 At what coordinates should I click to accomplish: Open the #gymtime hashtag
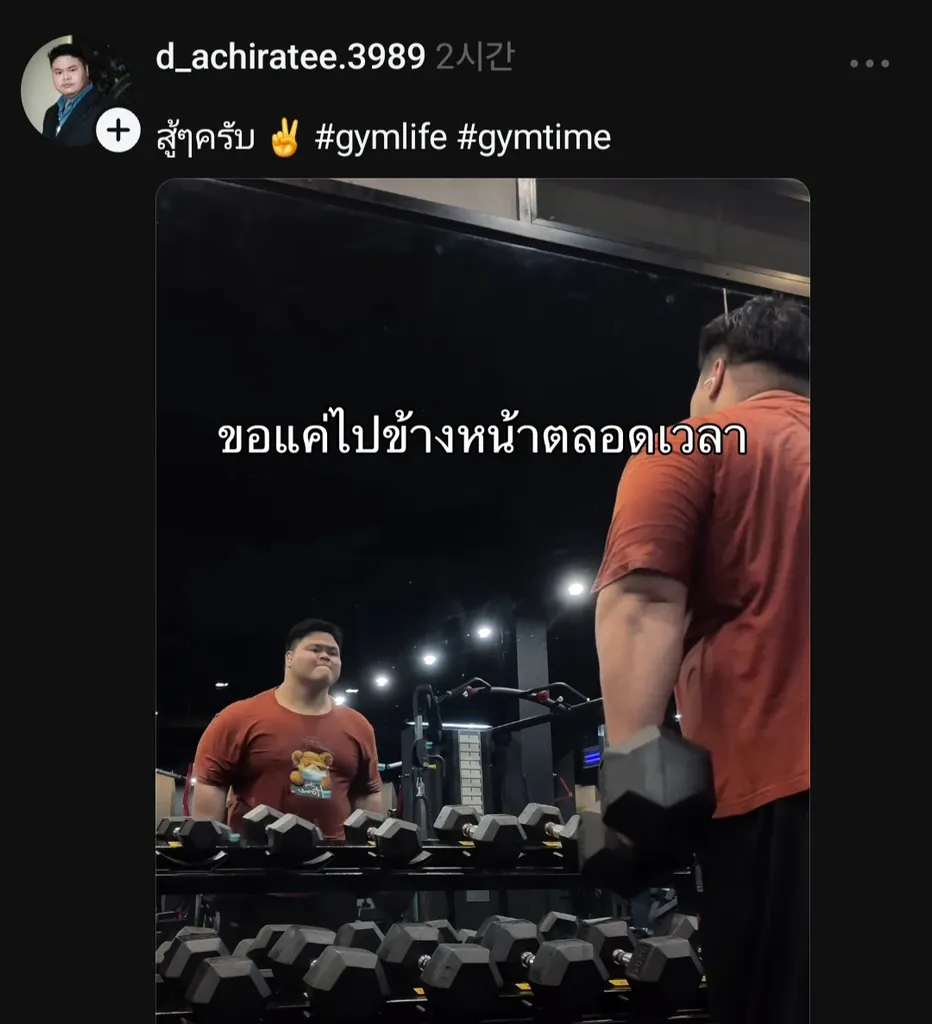(x=533, y=138)
